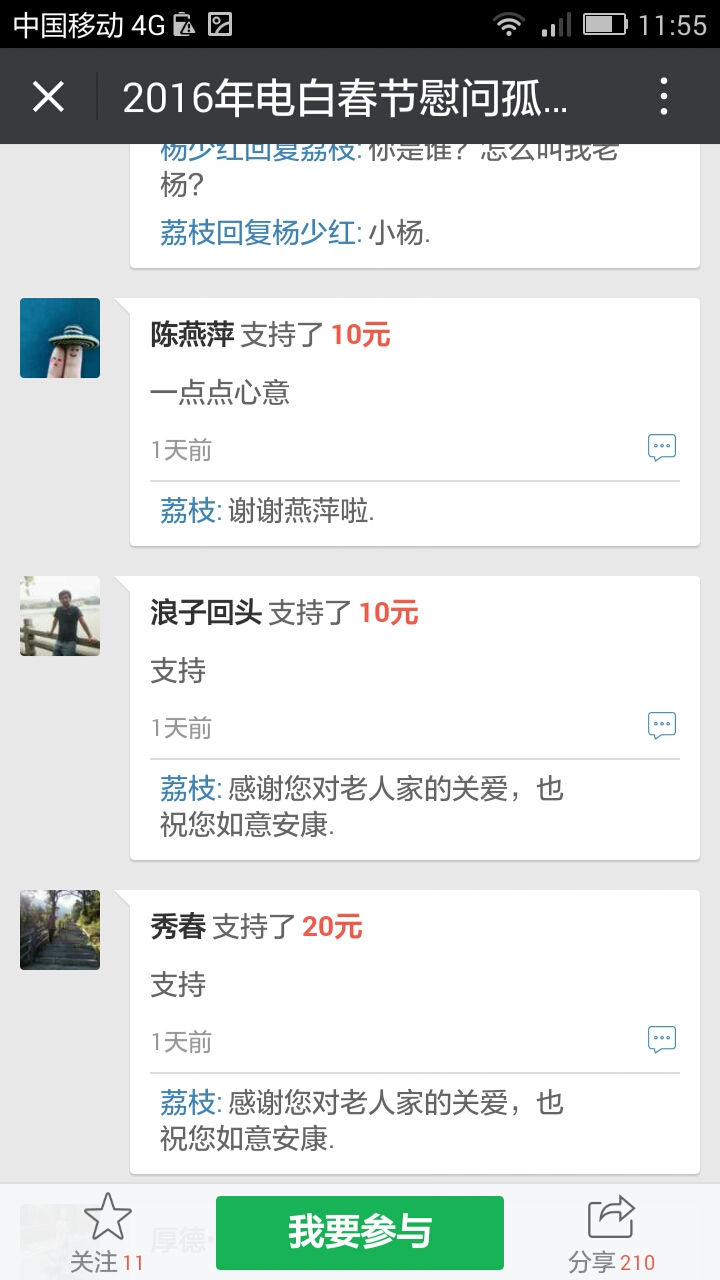Open the three-dot overflow menu

(x=664, y=97)
